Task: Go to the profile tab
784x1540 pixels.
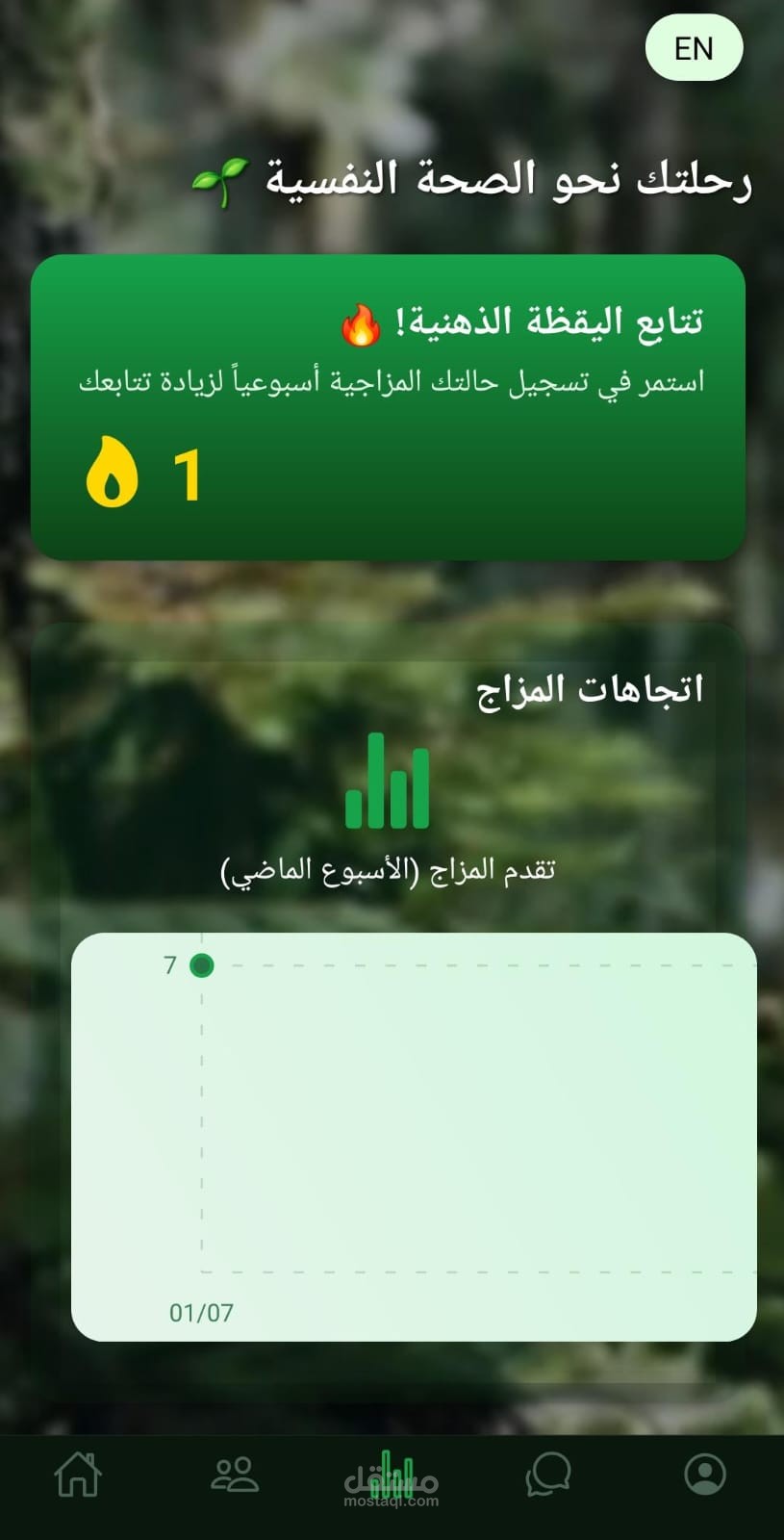Action: point(705,1474)
